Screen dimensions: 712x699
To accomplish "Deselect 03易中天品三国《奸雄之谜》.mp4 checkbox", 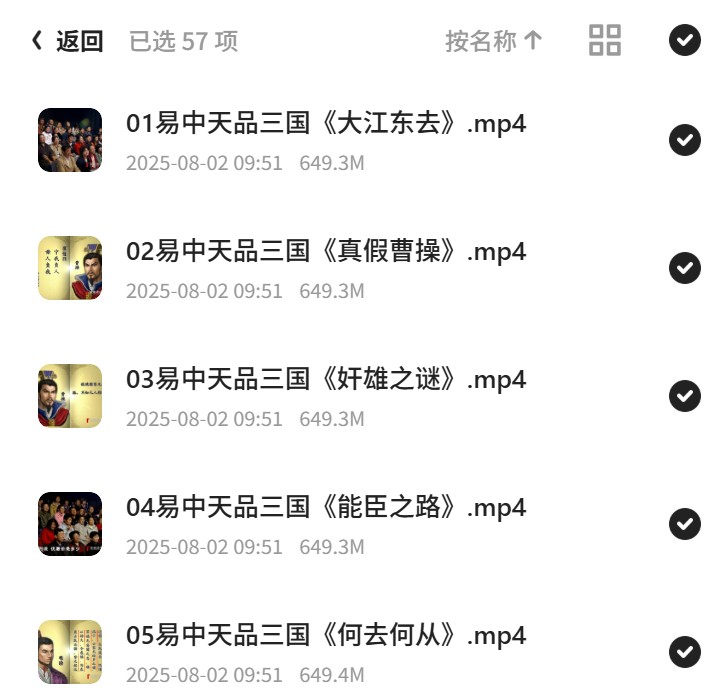I will [x=684, y=396].
